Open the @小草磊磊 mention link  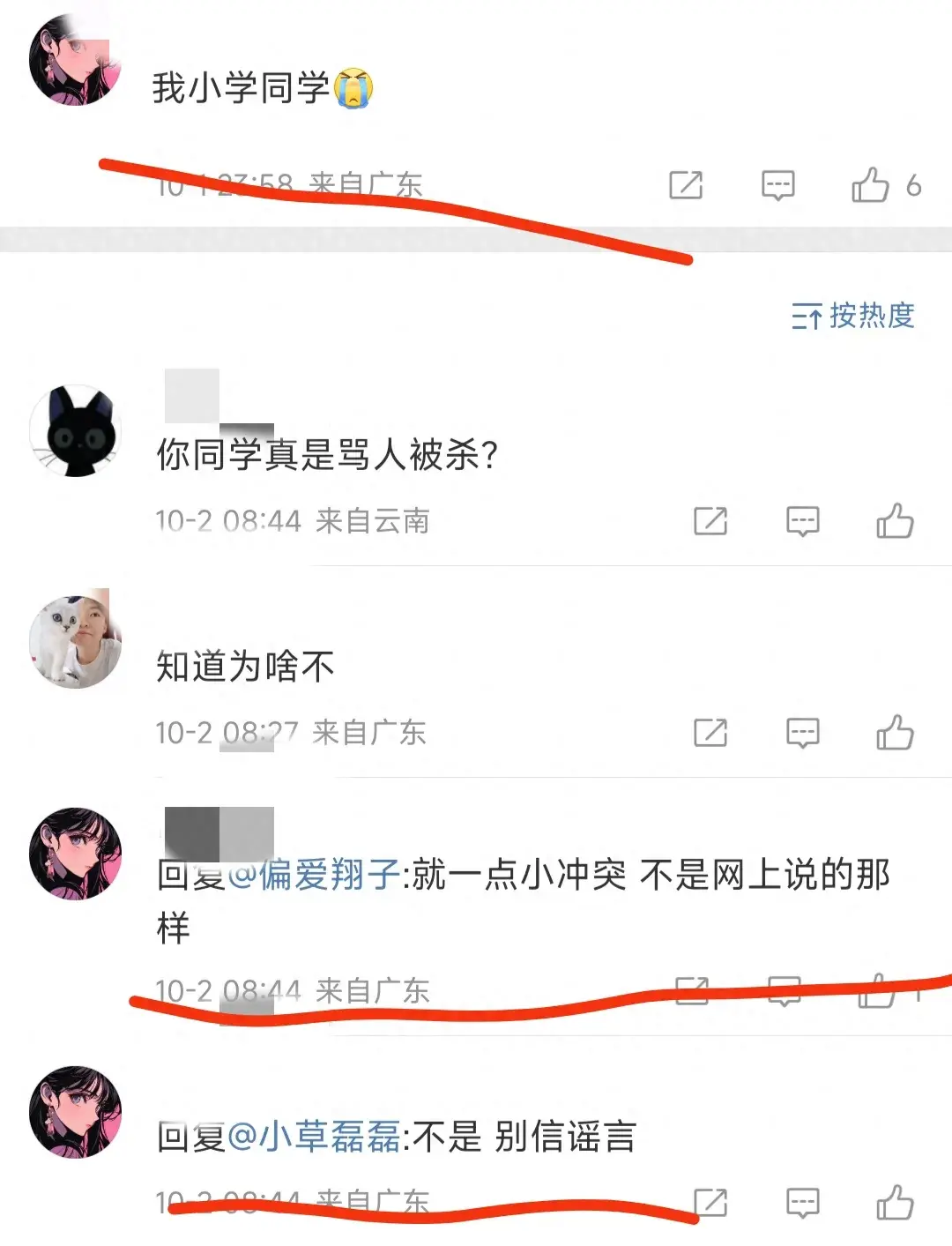[x=314, y=1137]
